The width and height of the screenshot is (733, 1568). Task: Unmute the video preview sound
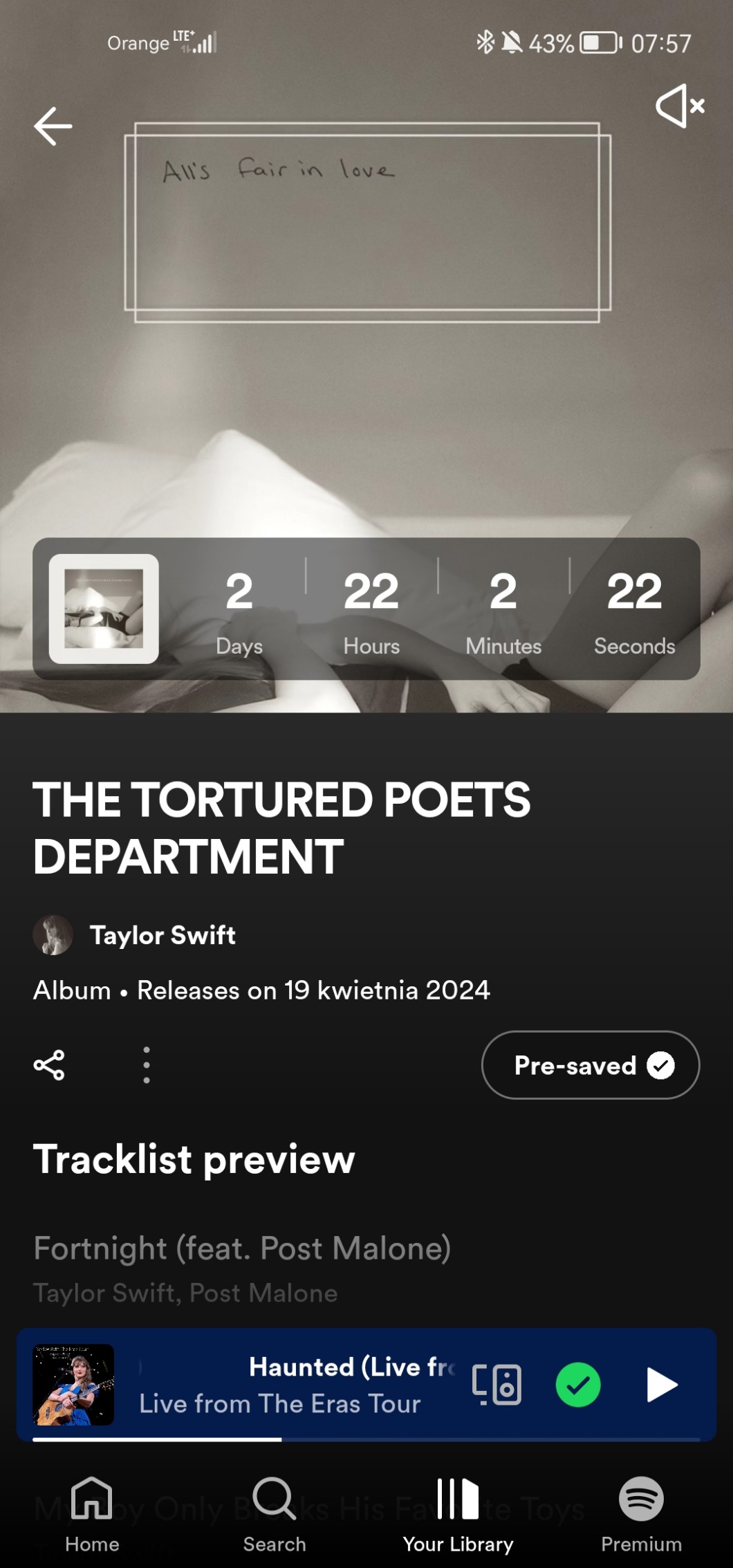[x=680, y=106]
